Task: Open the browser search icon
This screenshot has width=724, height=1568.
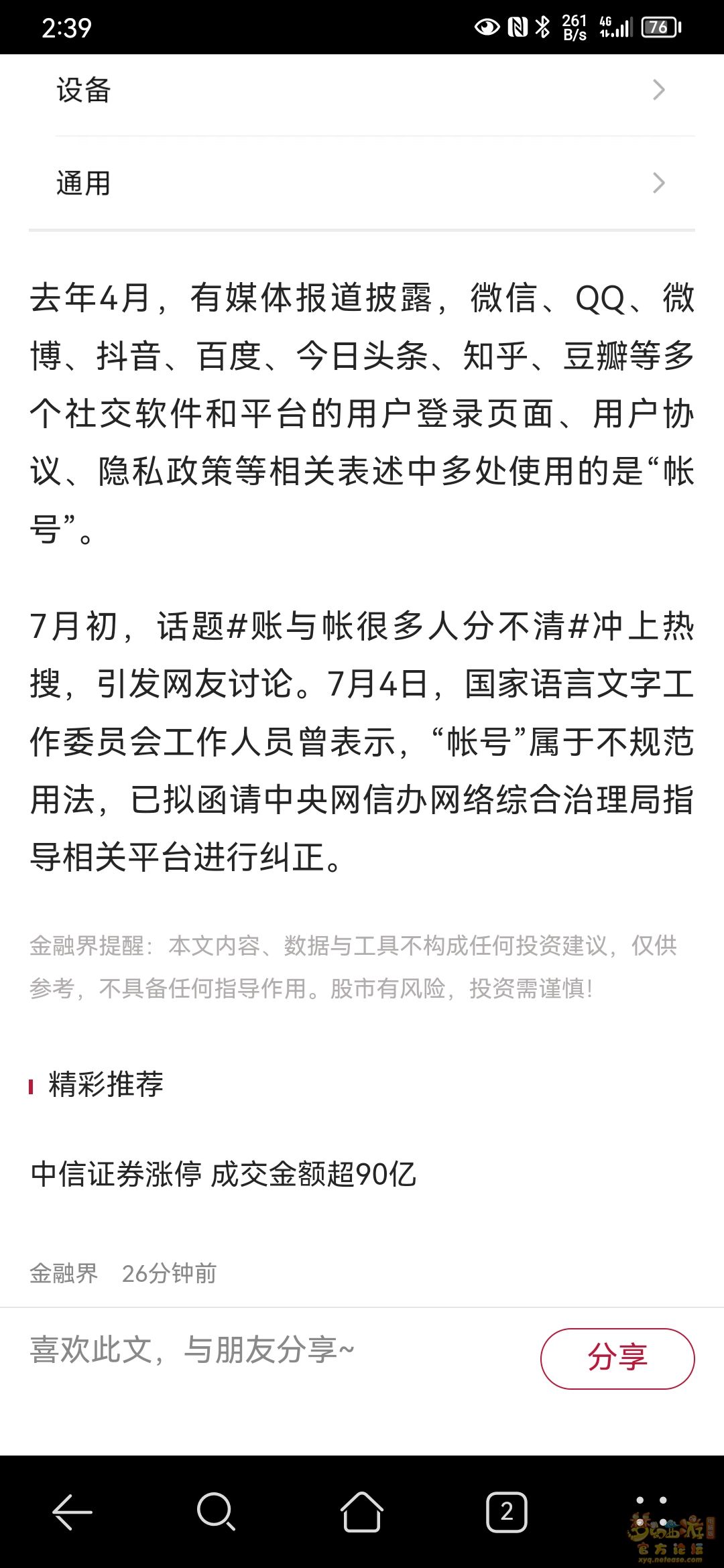Action: pos(217,1512)
